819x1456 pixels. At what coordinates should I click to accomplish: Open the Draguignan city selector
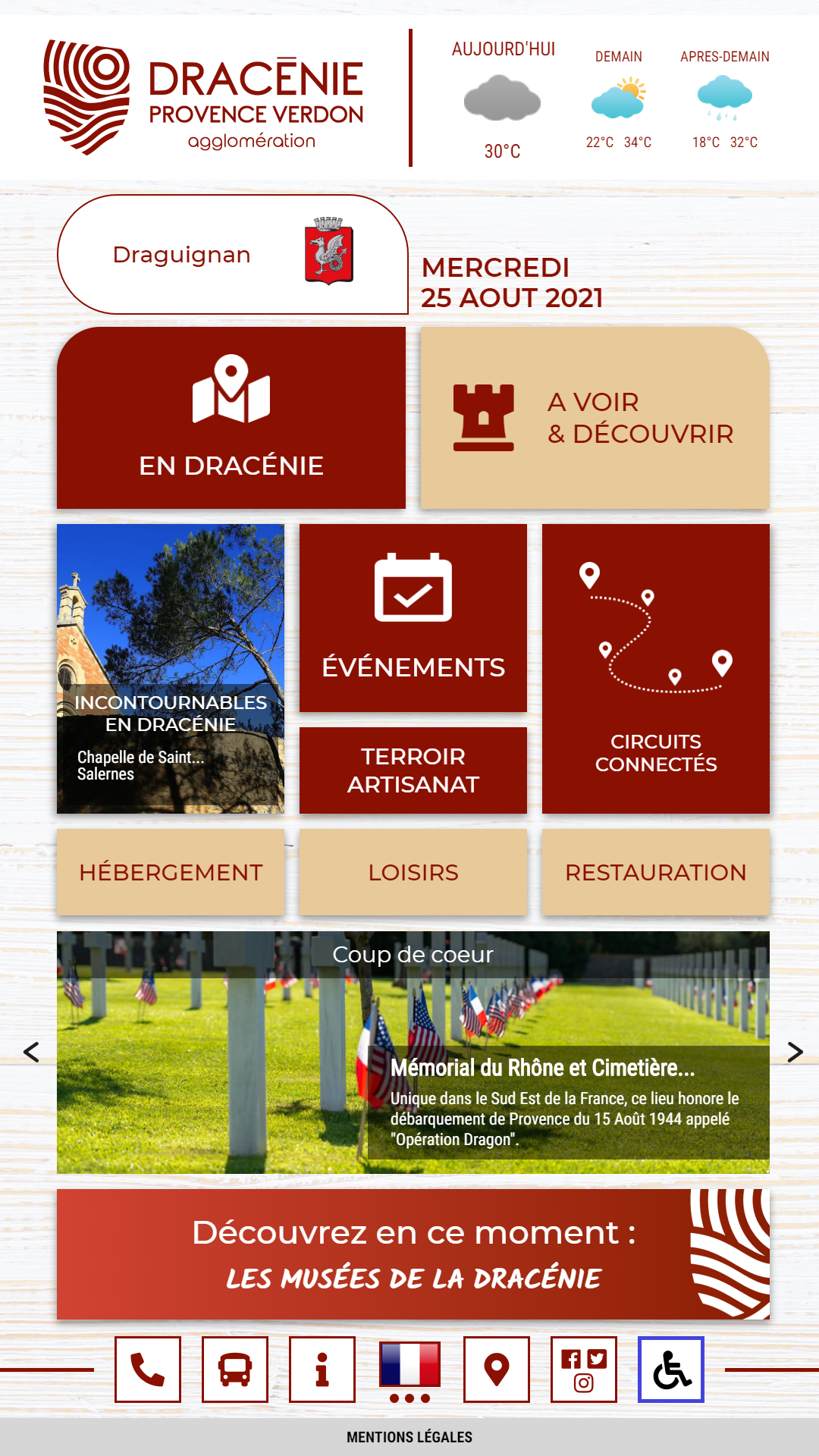tap(232, 255)
